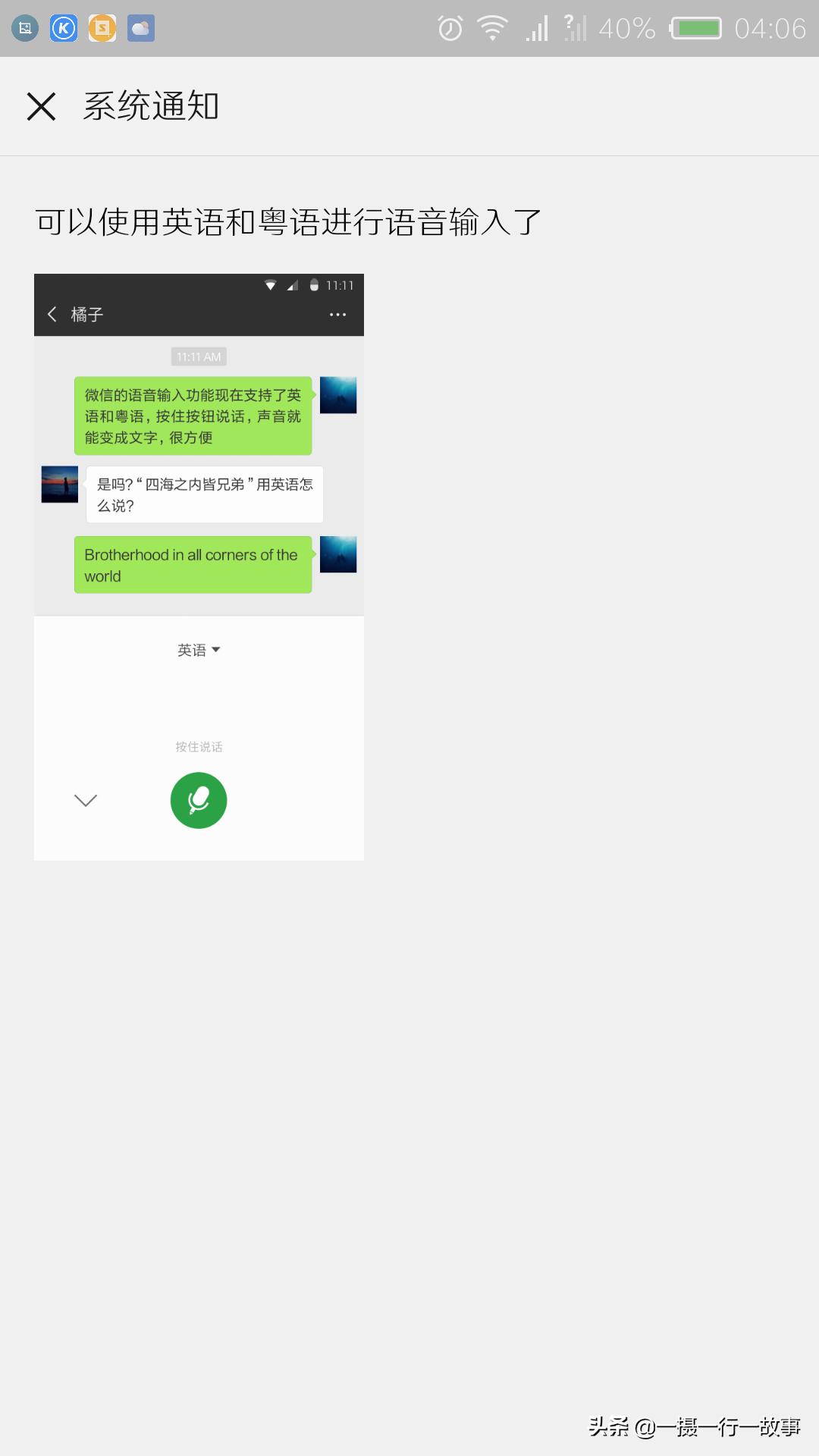Tap the alarm clock icon in the status bar
The width and height of the screenshot is (819, 1456).
point(449,27)
